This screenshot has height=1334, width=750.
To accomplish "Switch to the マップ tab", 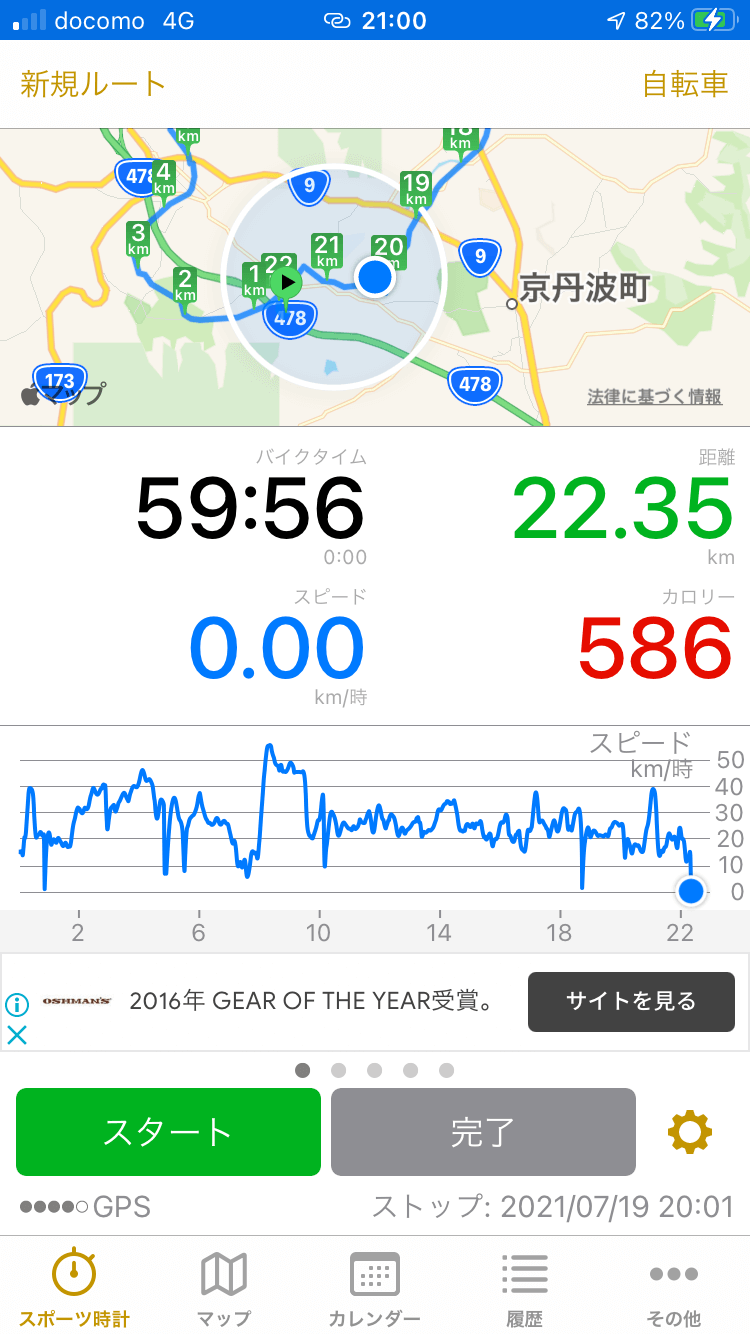I will 224,1289.
